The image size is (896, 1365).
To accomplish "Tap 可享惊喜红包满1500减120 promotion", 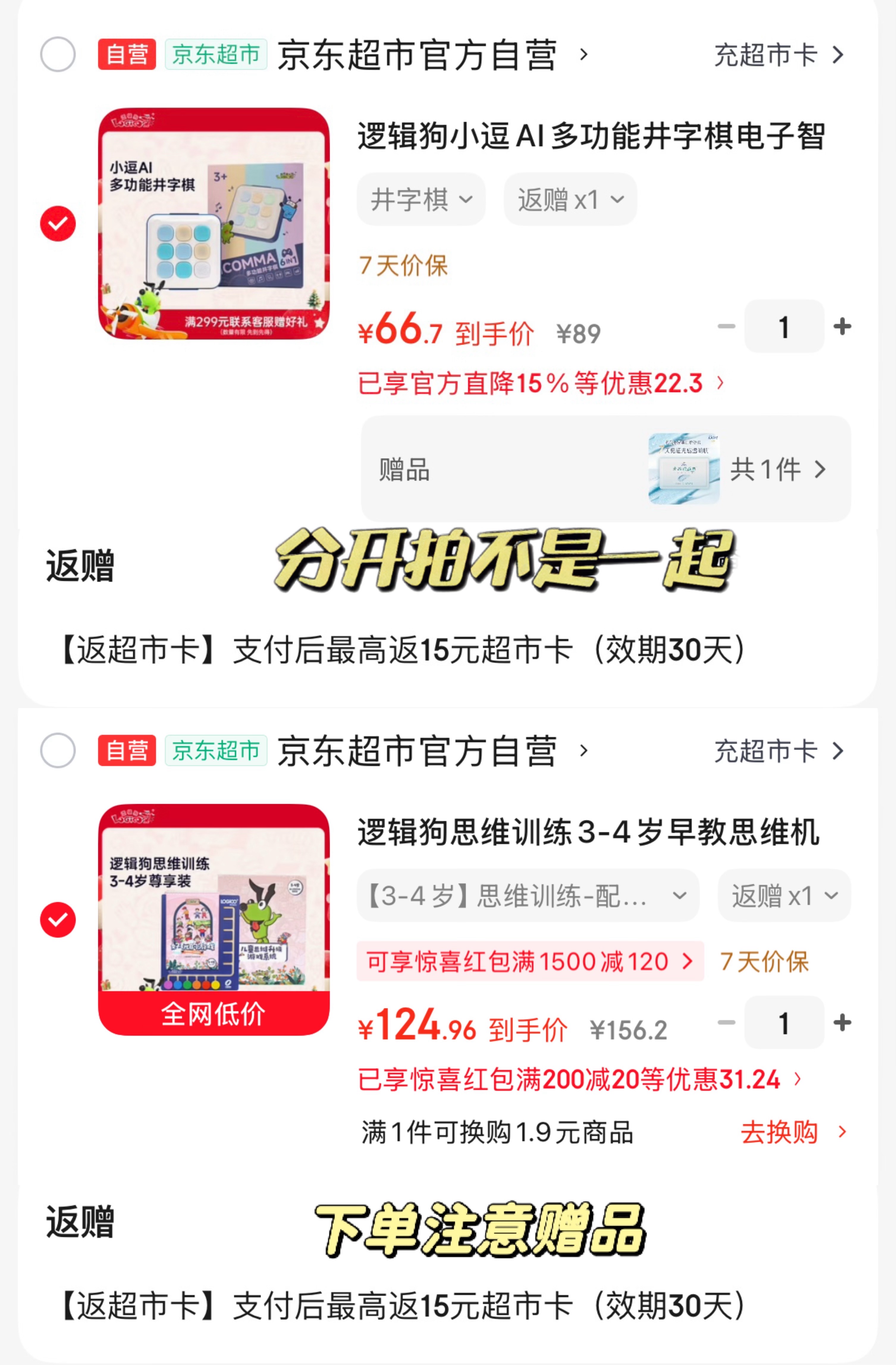I will click(530, 961).
